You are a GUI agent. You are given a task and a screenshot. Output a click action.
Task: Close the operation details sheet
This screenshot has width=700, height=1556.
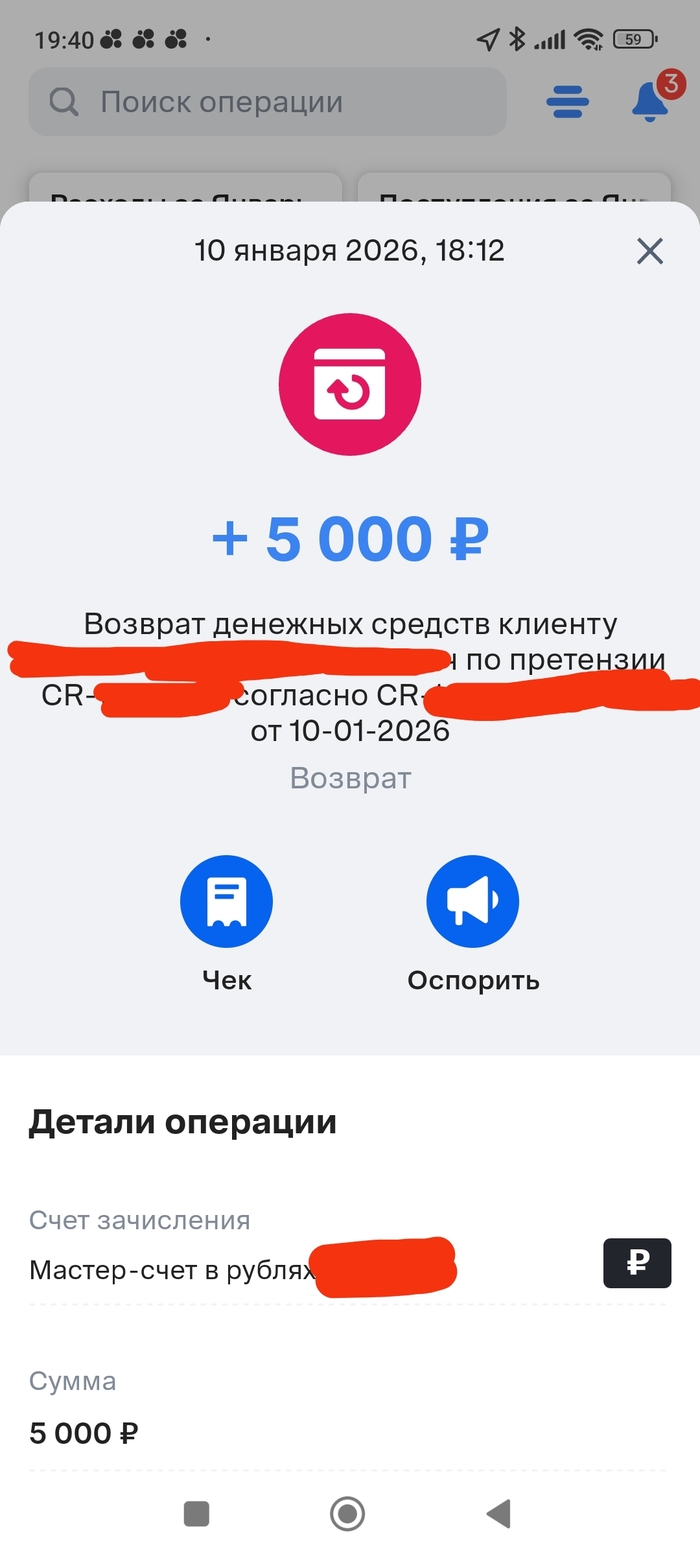650,251
